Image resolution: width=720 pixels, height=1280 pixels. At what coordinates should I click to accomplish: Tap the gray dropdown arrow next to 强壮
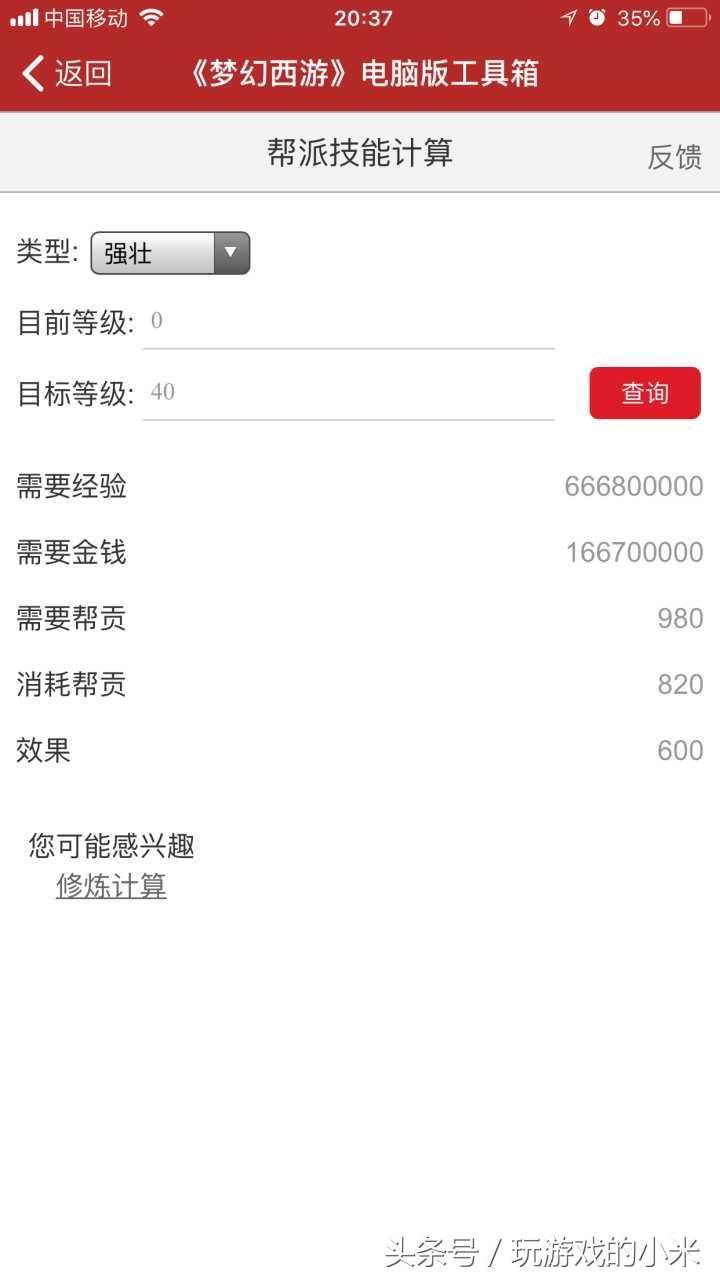231,253
